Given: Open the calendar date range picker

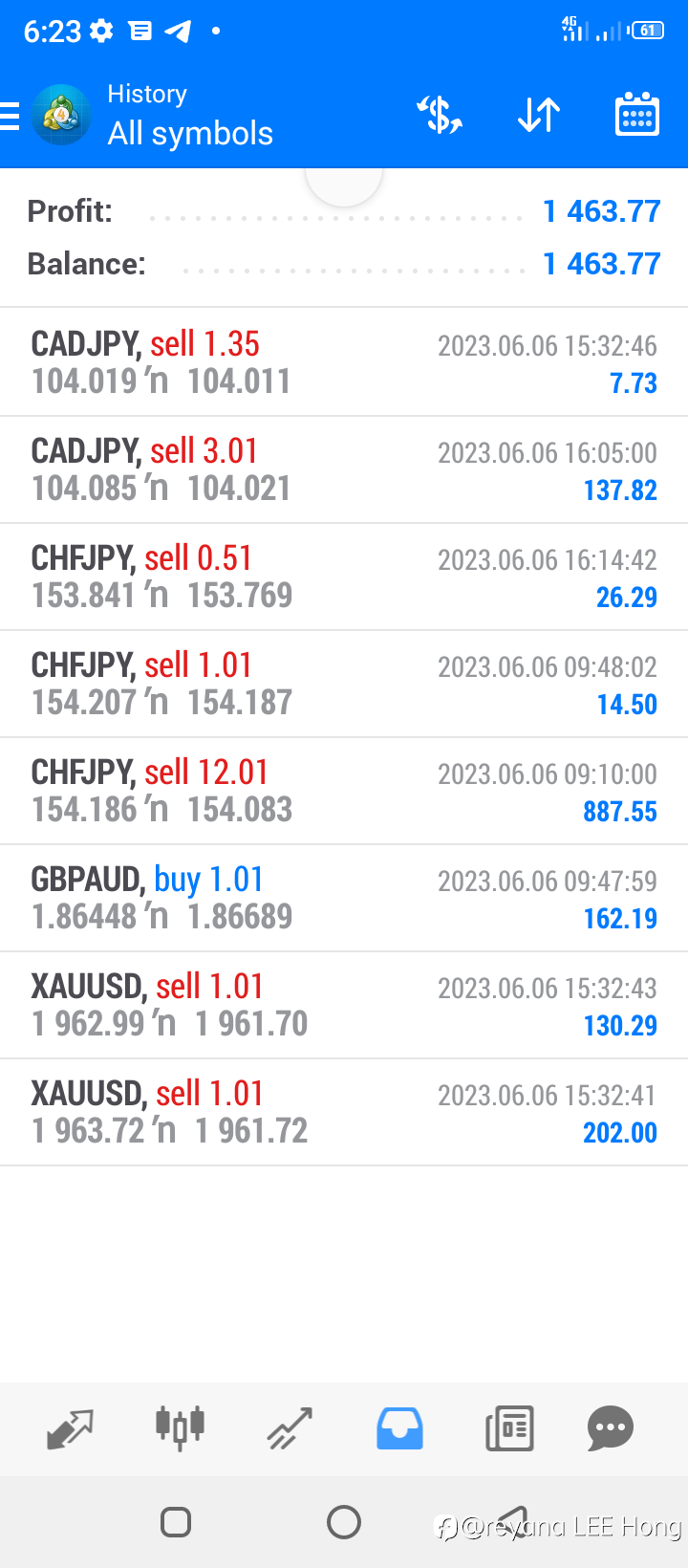Looking at the screenshot, I should (636, 115).
